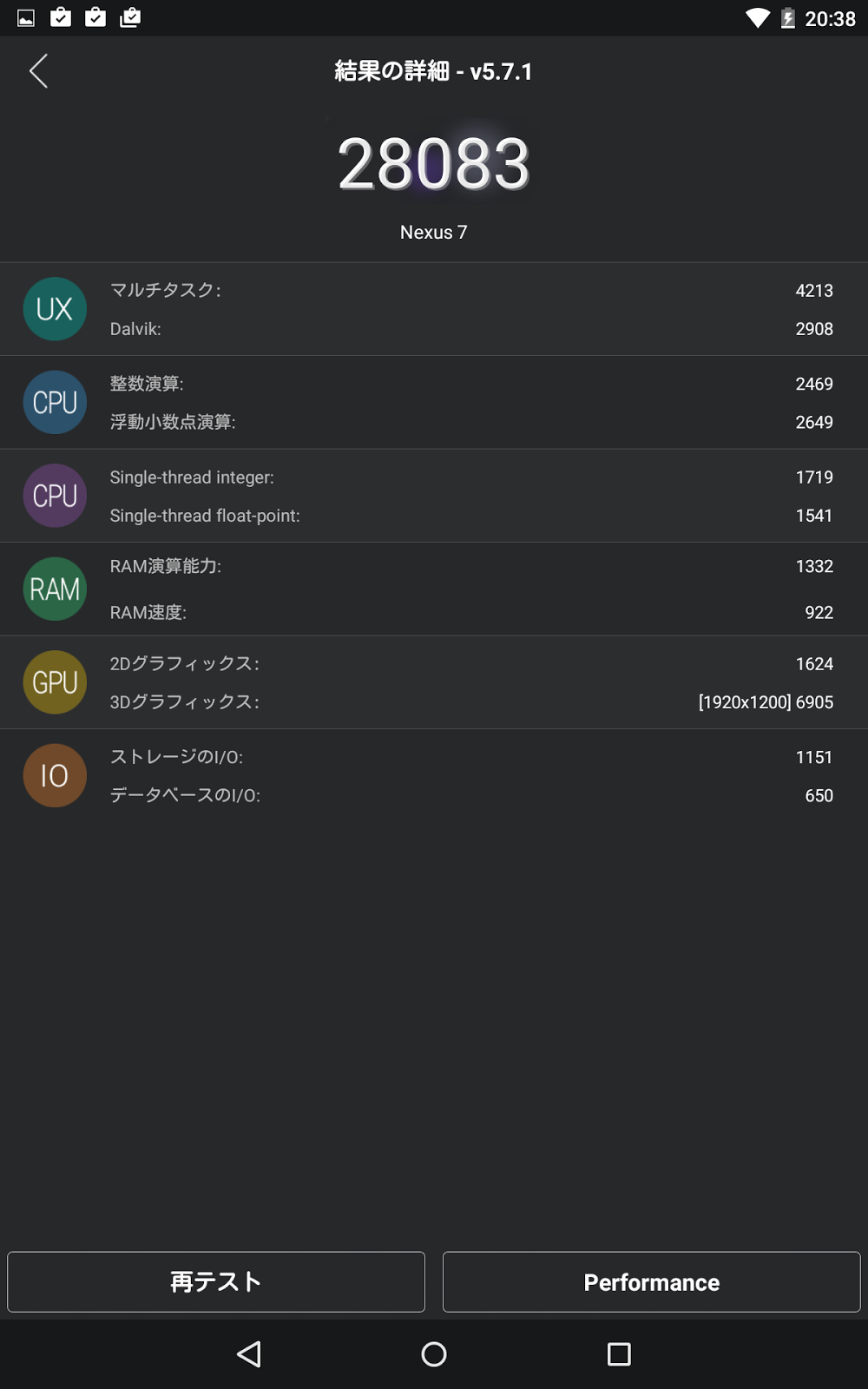Tap the Android back navigation triangle
Viewport: 868px width, 1389px height.
click(x=249, y=1354)
